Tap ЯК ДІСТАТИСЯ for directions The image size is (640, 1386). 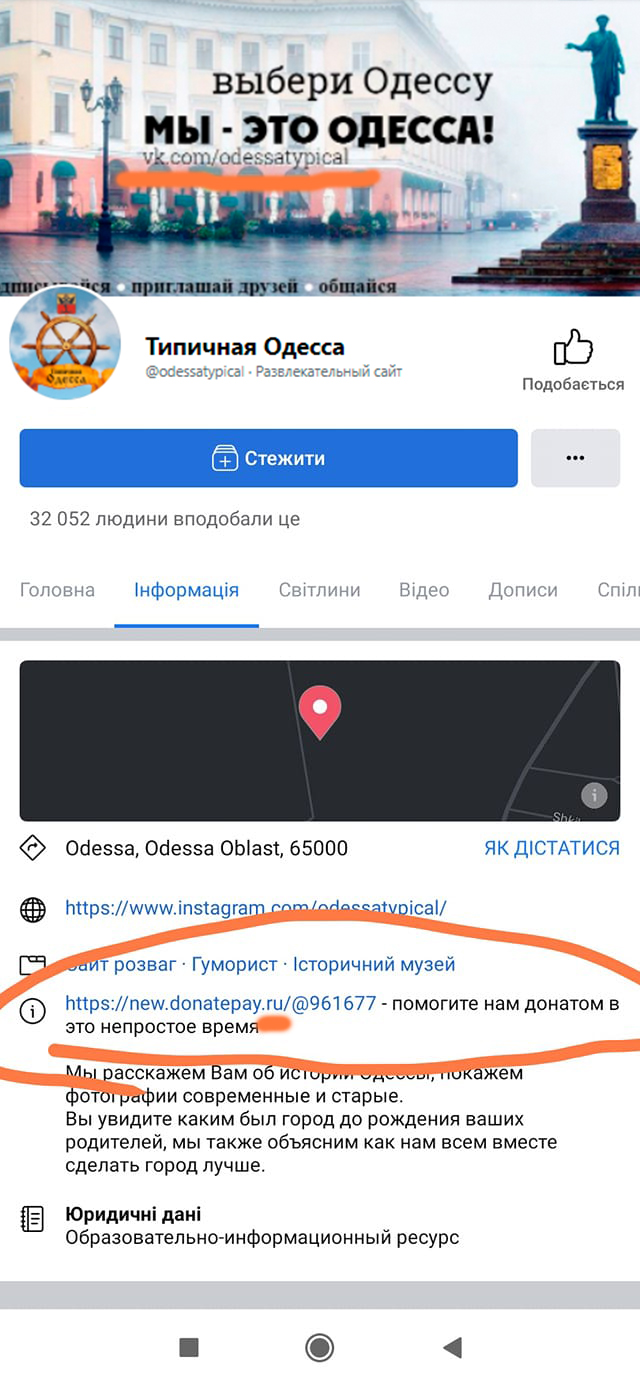coord(552,849)
